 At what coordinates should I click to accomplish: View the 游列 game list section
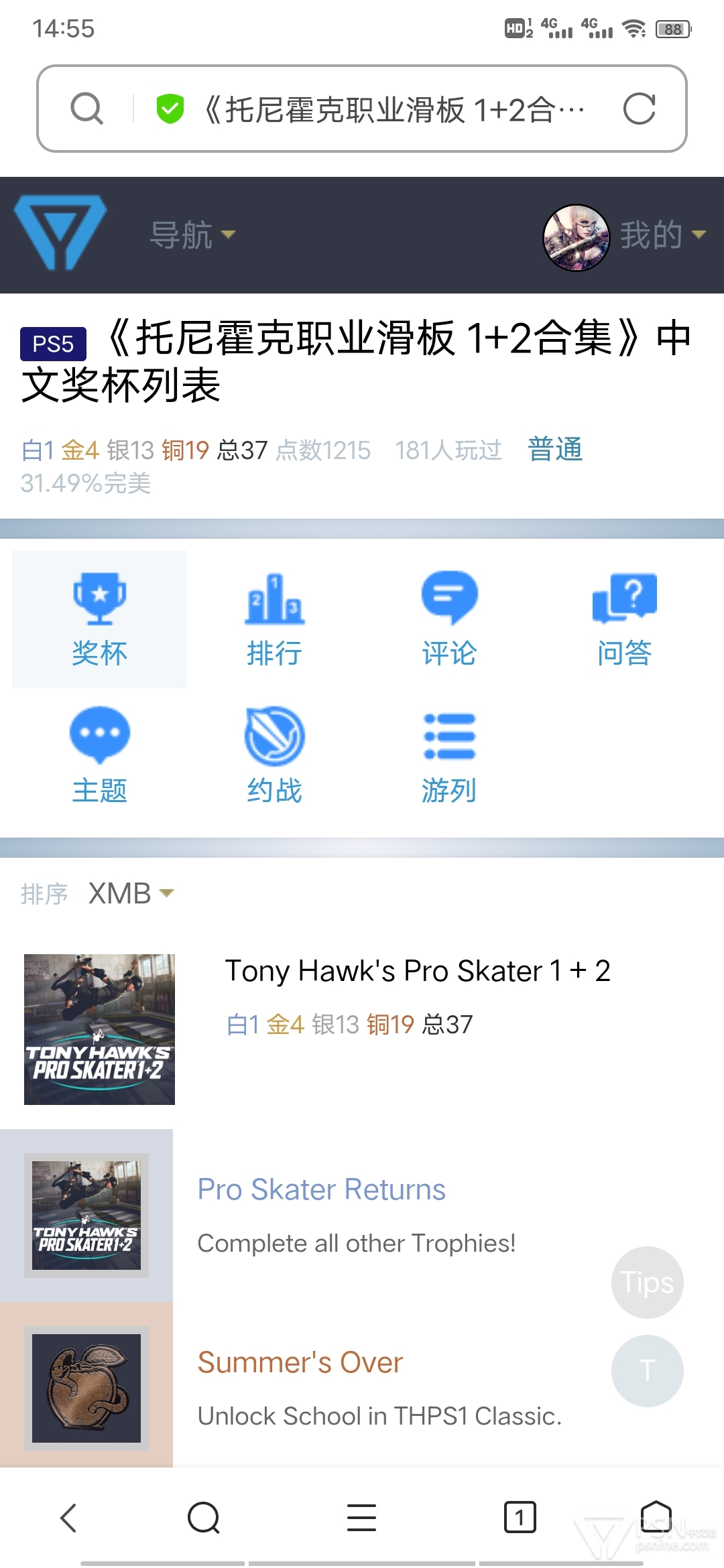449,756
